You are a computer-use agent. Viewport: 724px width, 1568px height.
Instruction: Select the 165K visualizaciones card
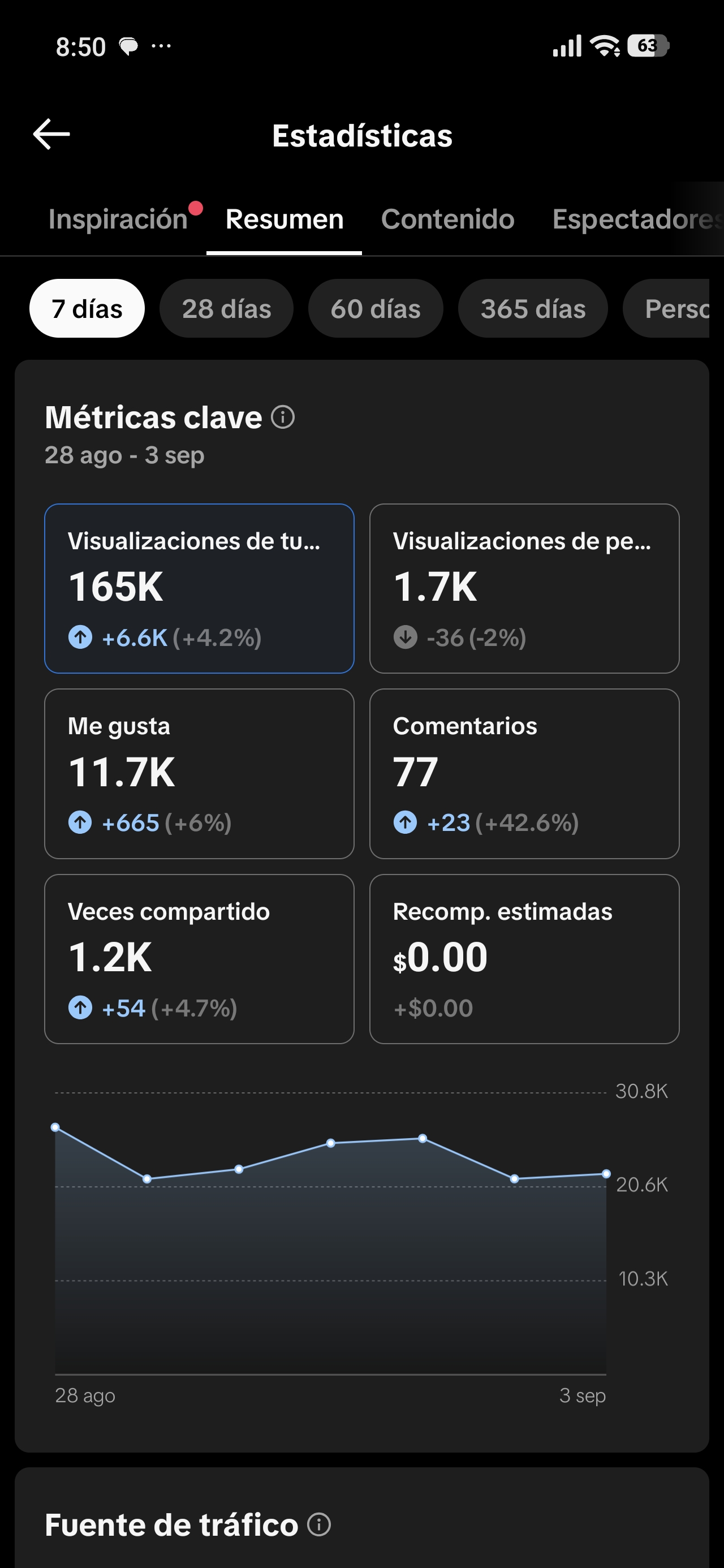tap(199, 589)
